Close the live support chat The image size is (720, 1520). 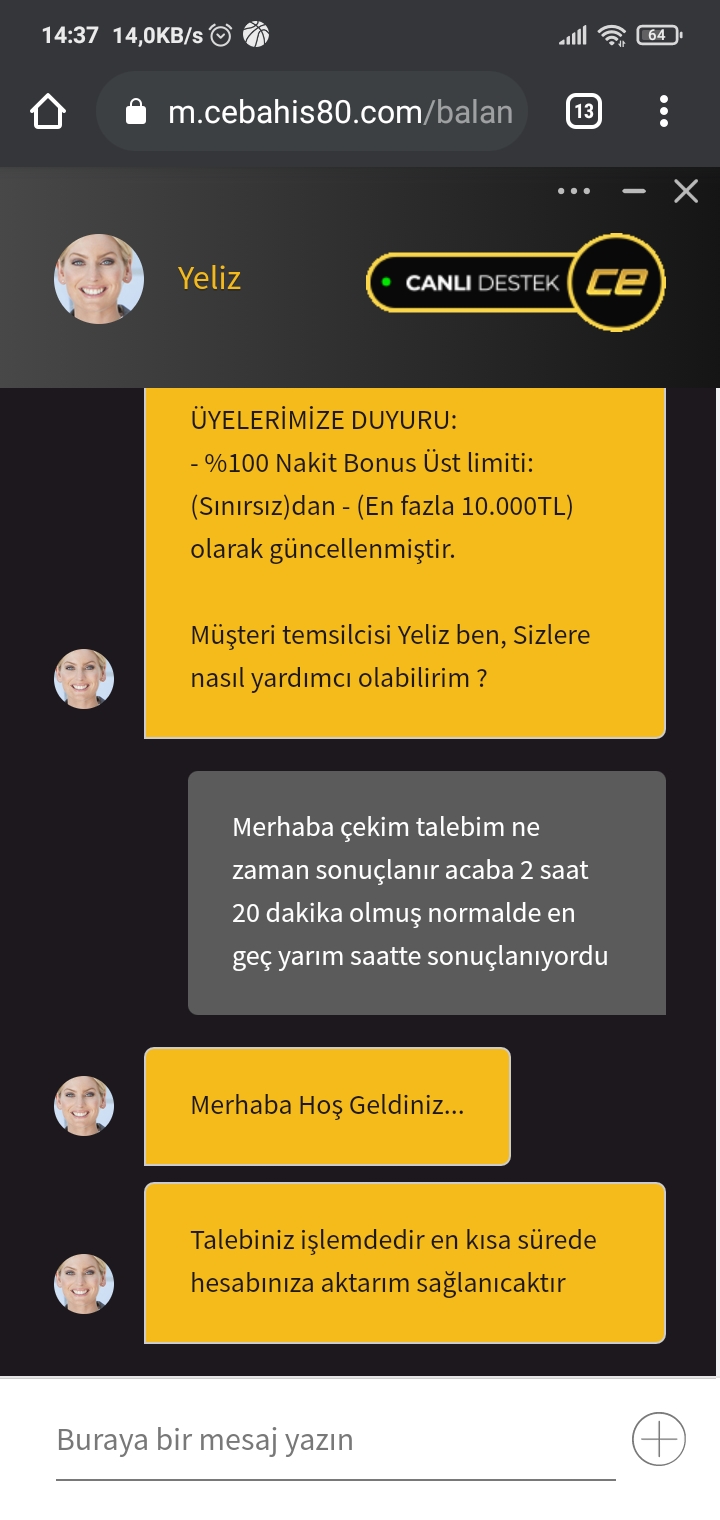click(x=686, y=191)
